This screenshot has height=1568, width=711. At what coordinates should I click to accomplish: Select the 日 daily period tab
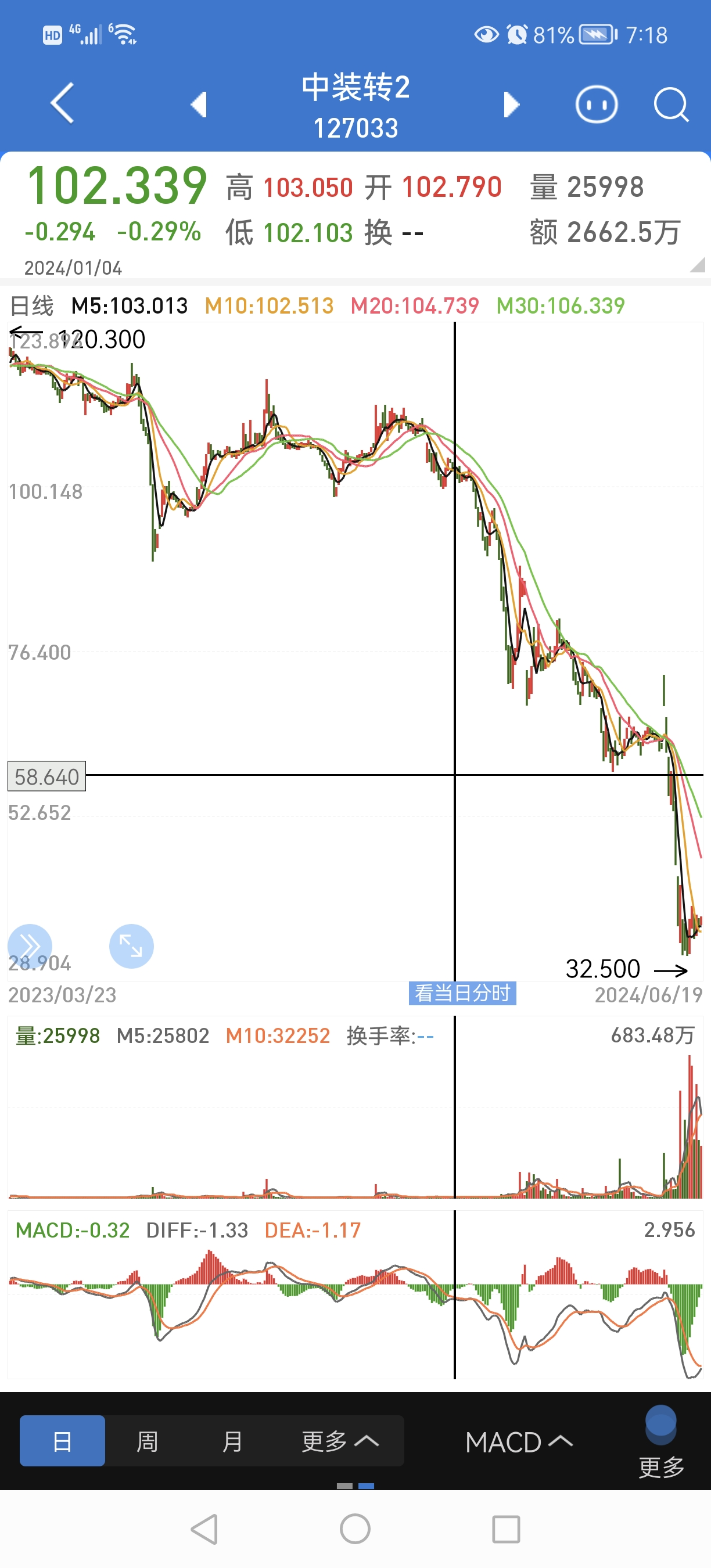pos(62,1441)
